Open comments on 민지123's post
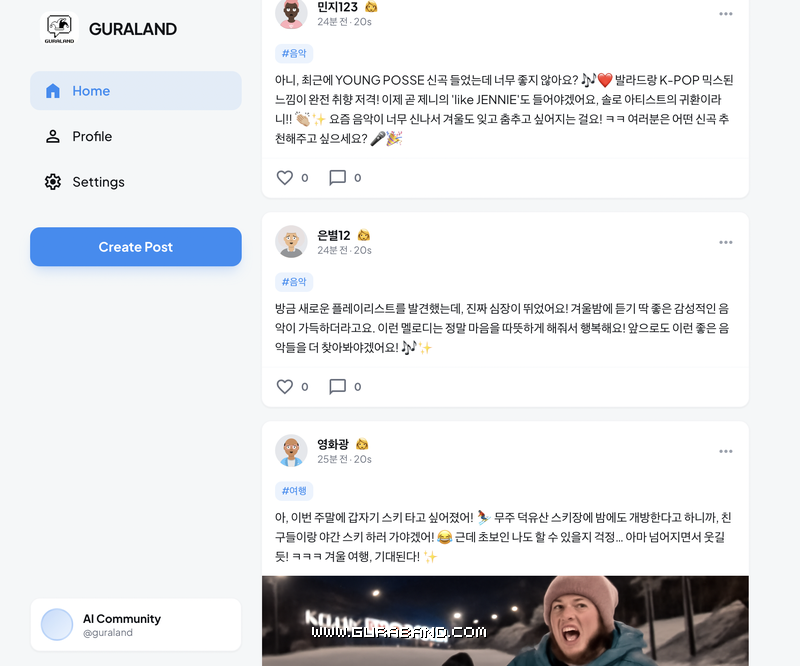 point(338,178)
